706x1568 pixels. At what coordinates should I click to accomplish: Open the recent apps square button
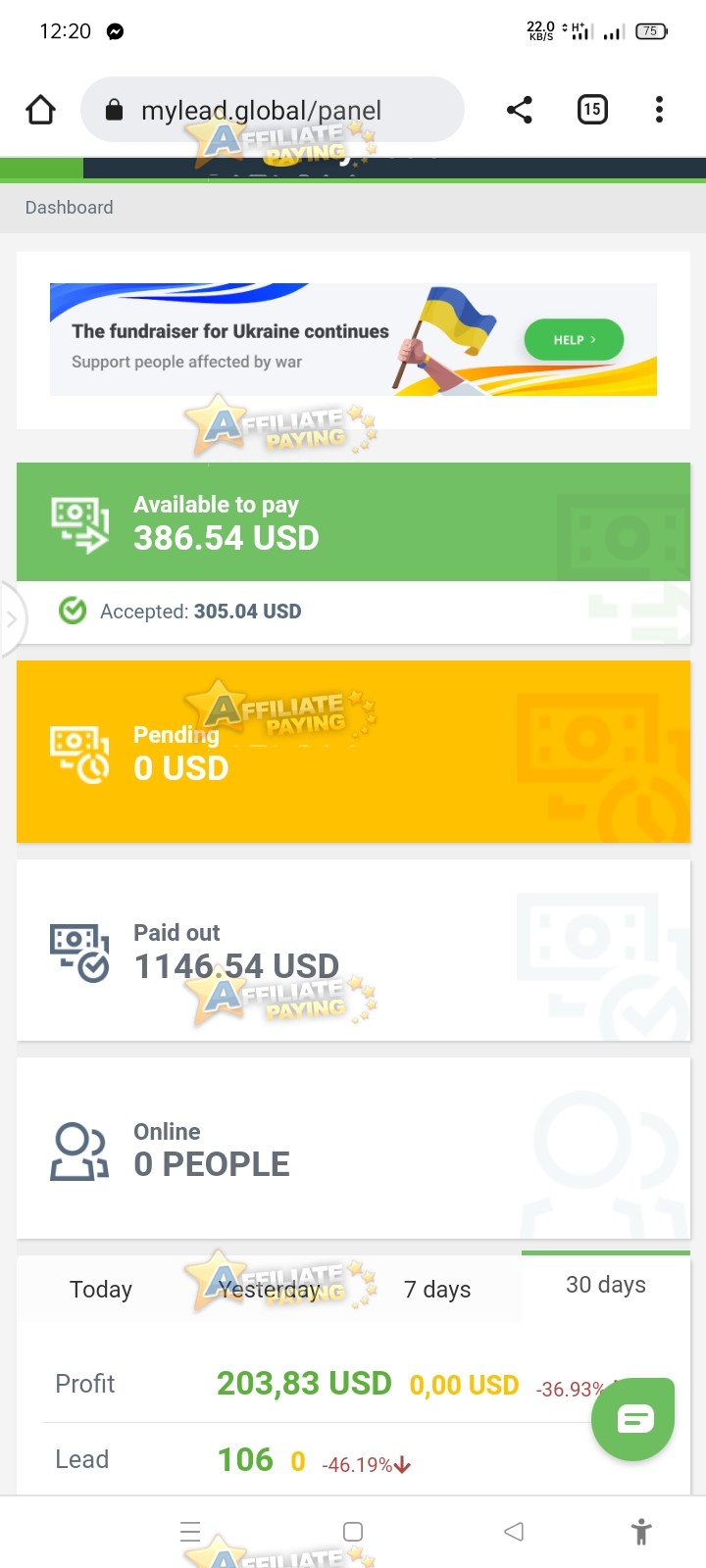(352, 1531)
